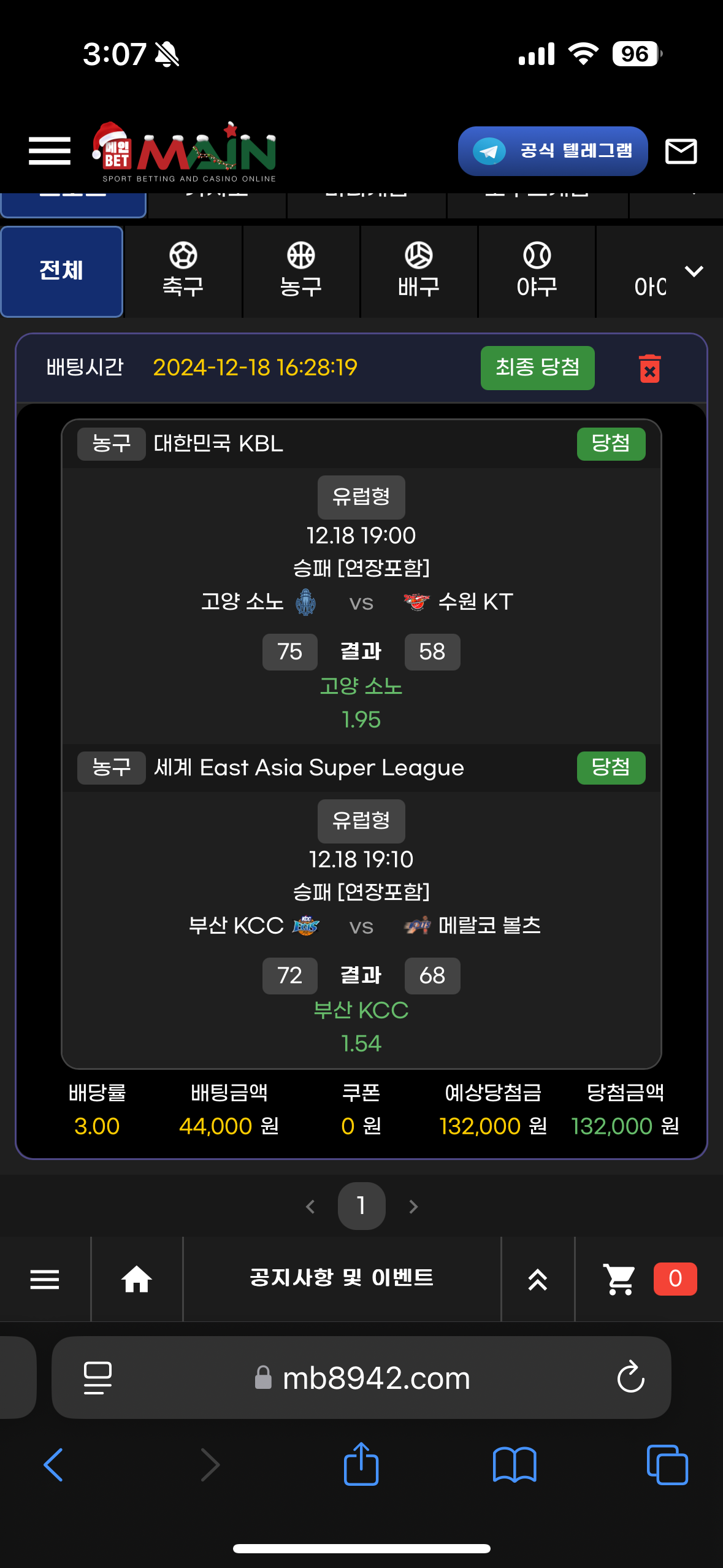Switch to the 배구 tab
The width and height of the screenshot is (723, 1568).
click(x=419, y=271)
